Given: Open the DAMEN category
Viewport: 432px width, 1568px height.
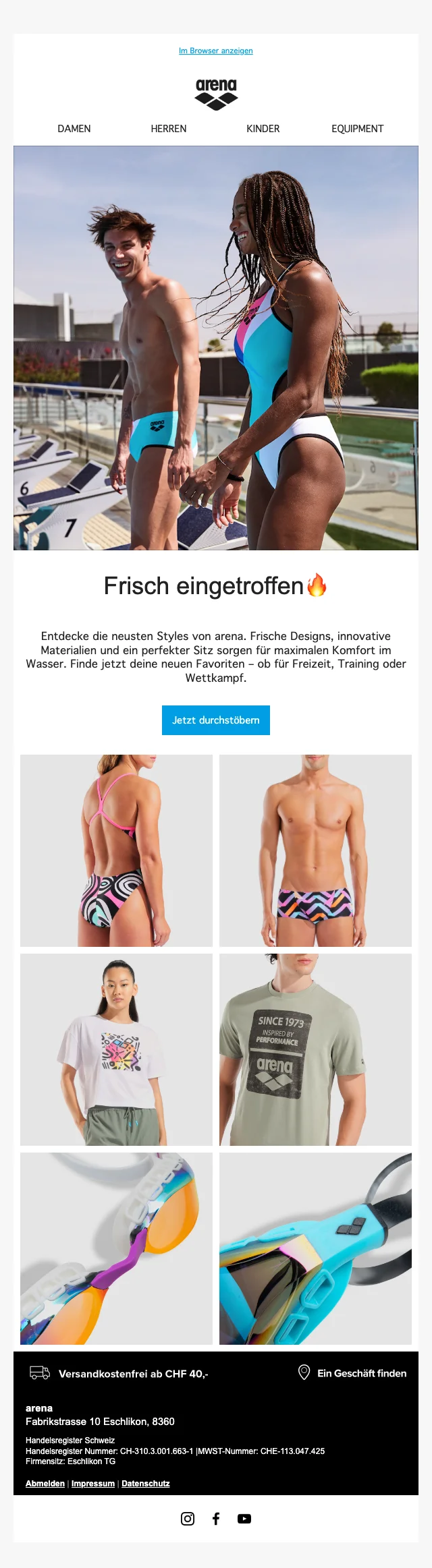Looking at the screenshot, I should pos(74,128).
